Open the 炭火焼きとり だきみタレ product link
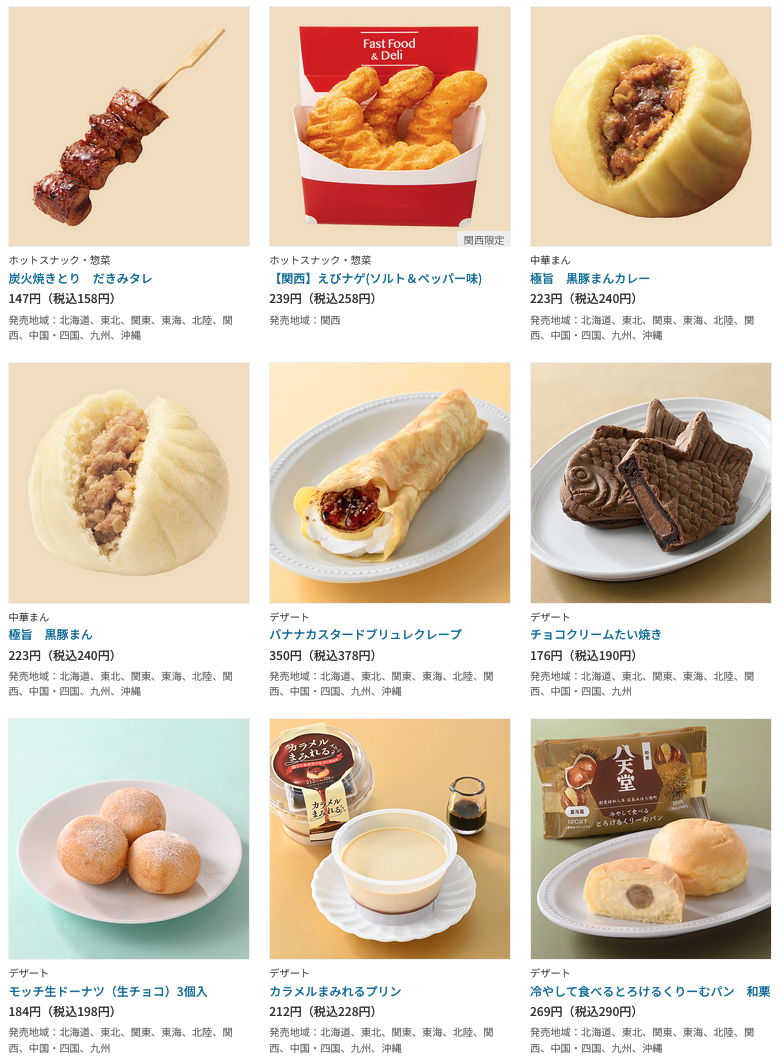 click(x=80, y=278)
